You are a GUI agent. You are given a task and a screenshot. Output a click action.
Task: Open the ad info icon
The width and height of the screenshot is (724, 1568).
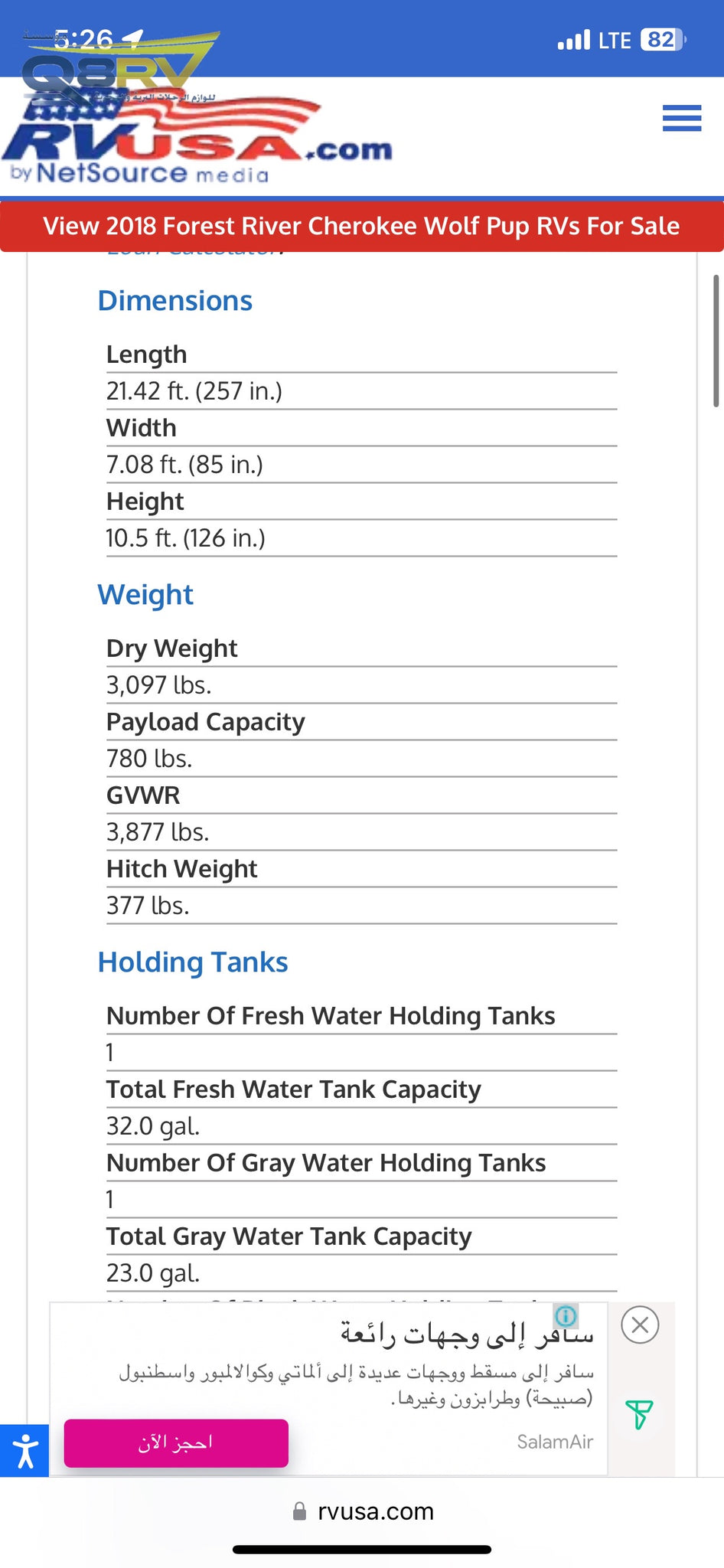tap(566, 1316)
